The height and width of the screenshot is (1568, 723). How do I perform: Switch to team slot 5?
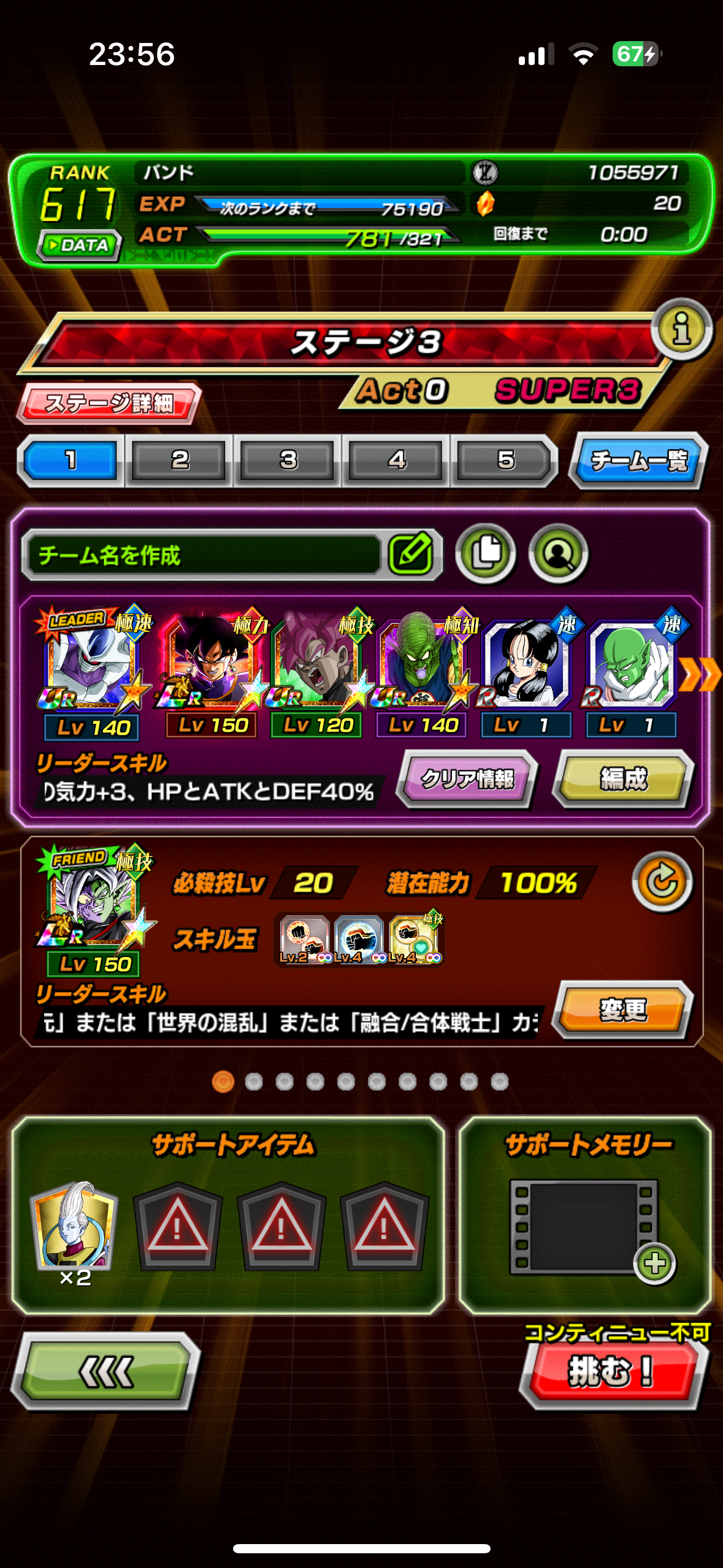pyautogui.click(x=505, y=460)
